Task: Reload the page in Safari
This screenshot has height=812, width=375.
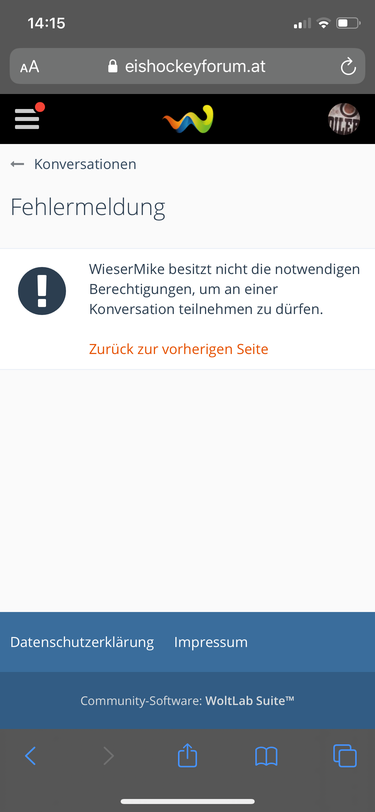Action: click(x=348, y=66)
